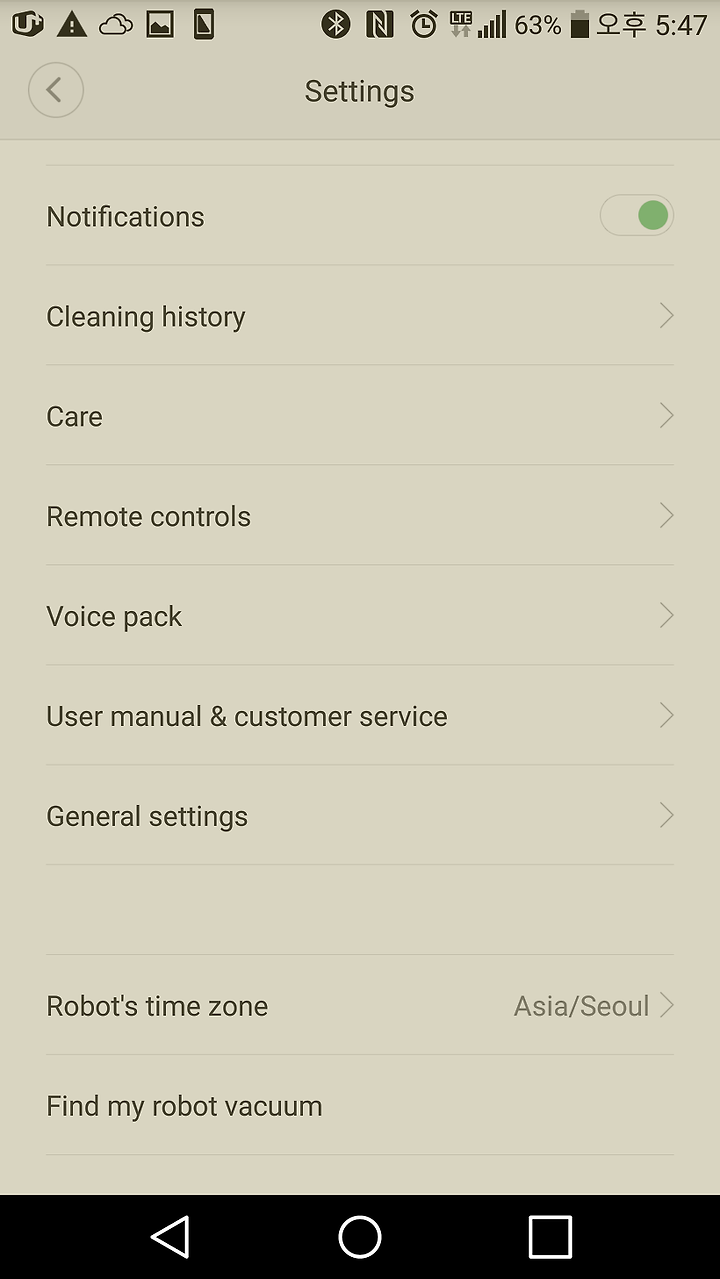The height and width of the screenshot is (1279, 720).
Task: View User manual & customer service
Action: tap(360, 716)
